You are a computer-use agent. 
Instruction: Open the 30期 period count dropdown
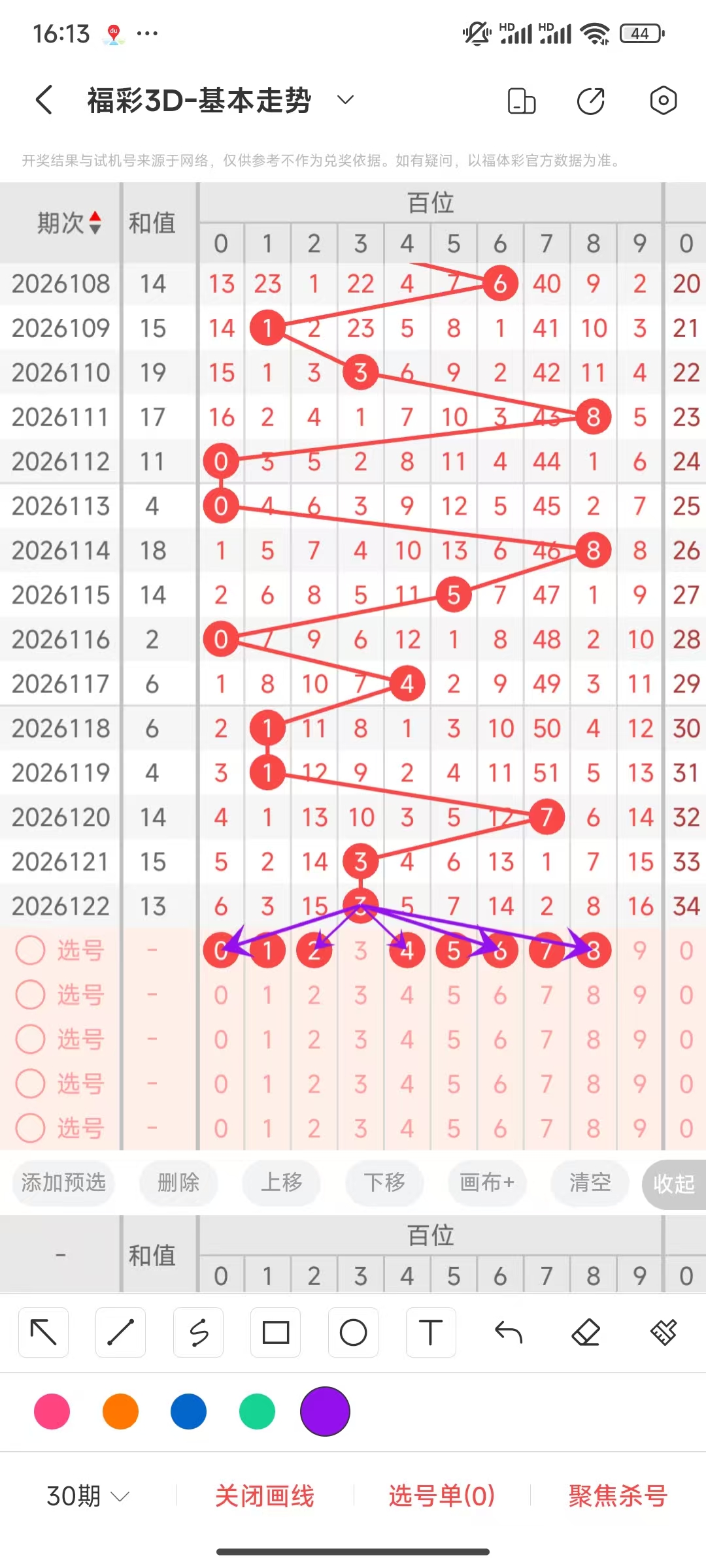pos(88,1495)
